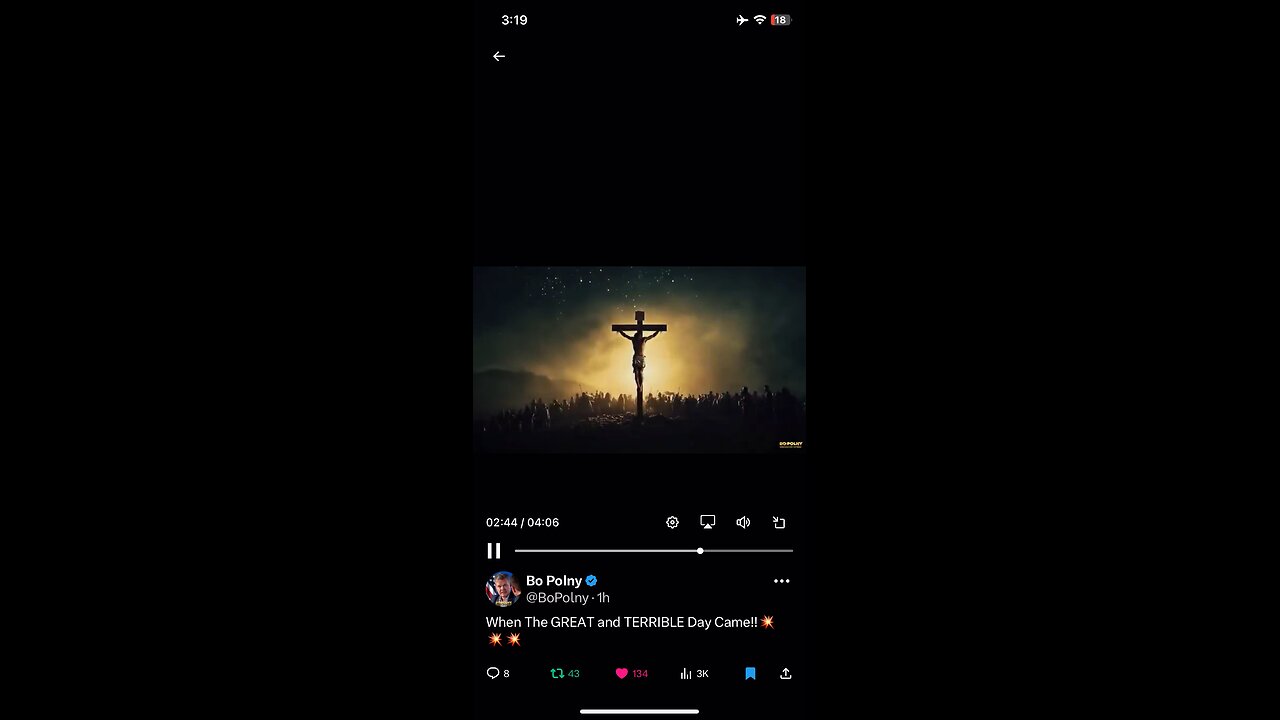Image resolution: width=1280 pixels, height=720 pixels.
Task: Undo the repost on this post
Action: tap(558, 673)
